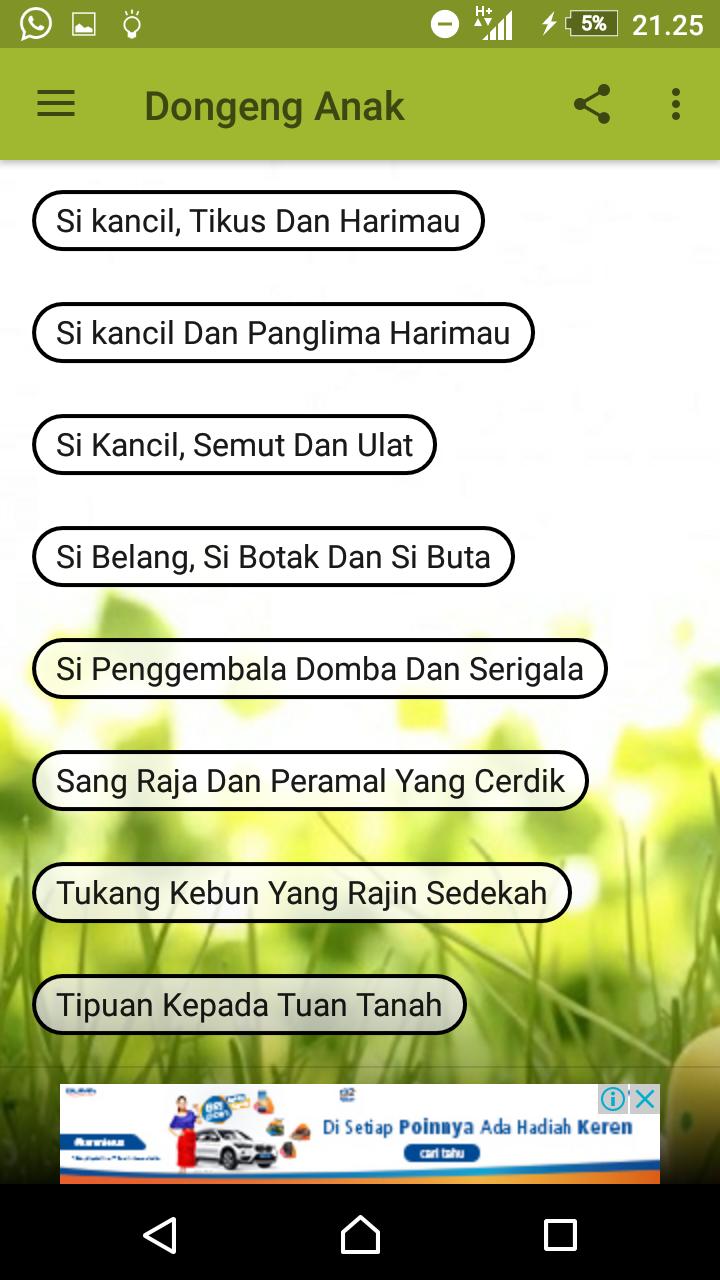Image resolution: width=720 pixels, height=1280 pixels.
Task: Open the overflow options menu
Action: pos(676,105)
